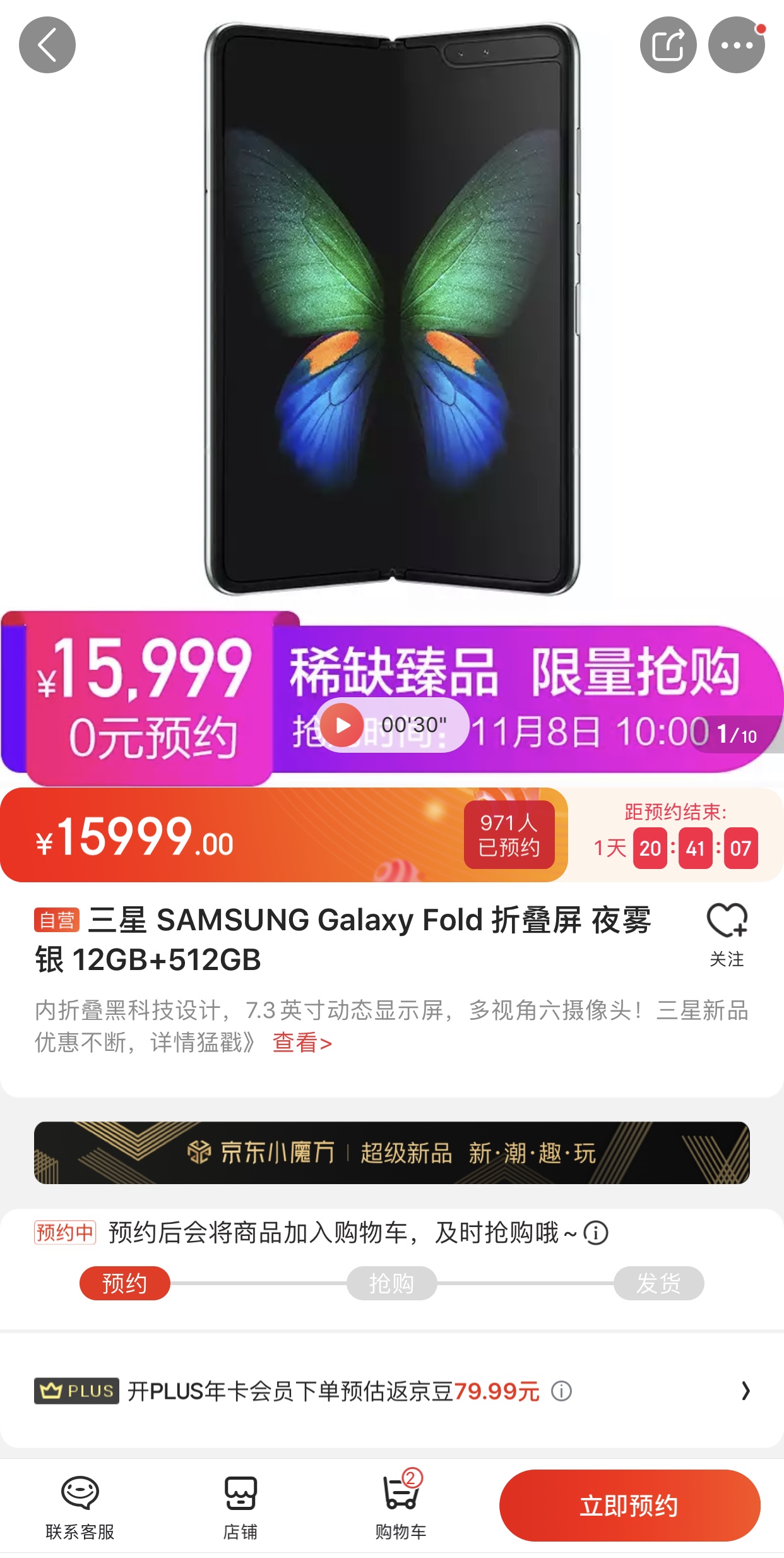The height and width of the screenshot is (1558, 784).
Task: Tap 立即预约 to reserve now
Action: click(629, 1506)
